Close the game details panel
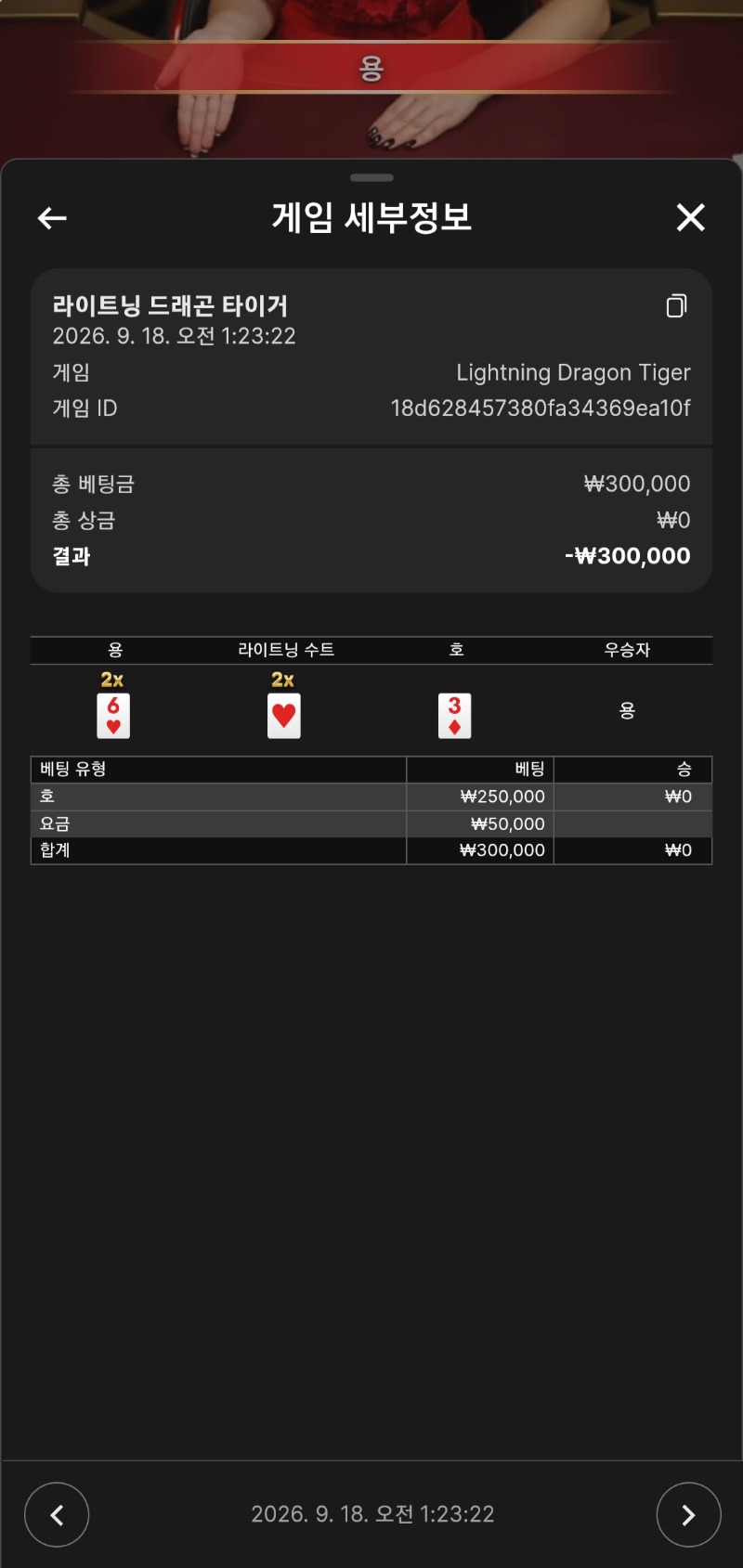This screenshot has width=743, height=1568. click(x=690, y=217)
